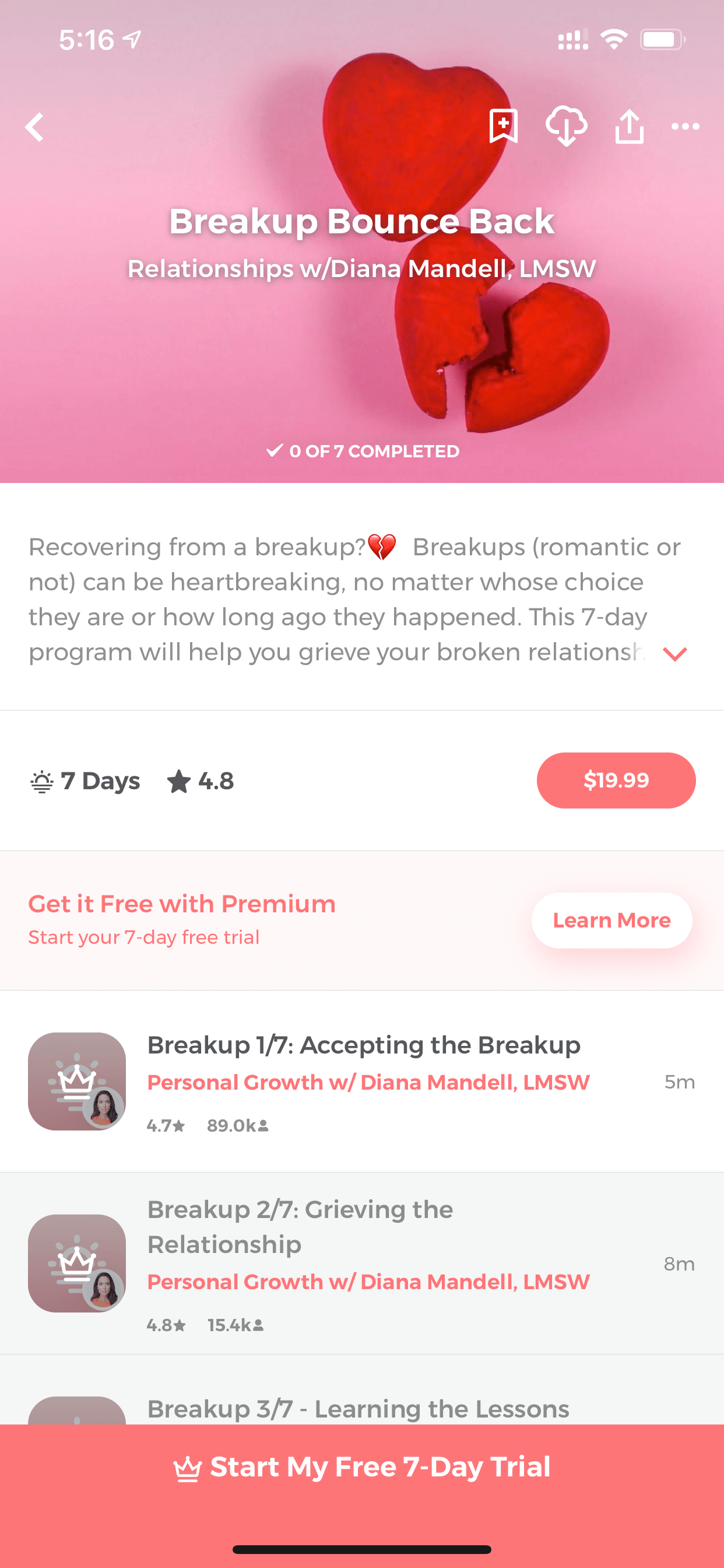Screen dimensions: 724x1568
Task: Go back using the left arrow
Action: 34,127
